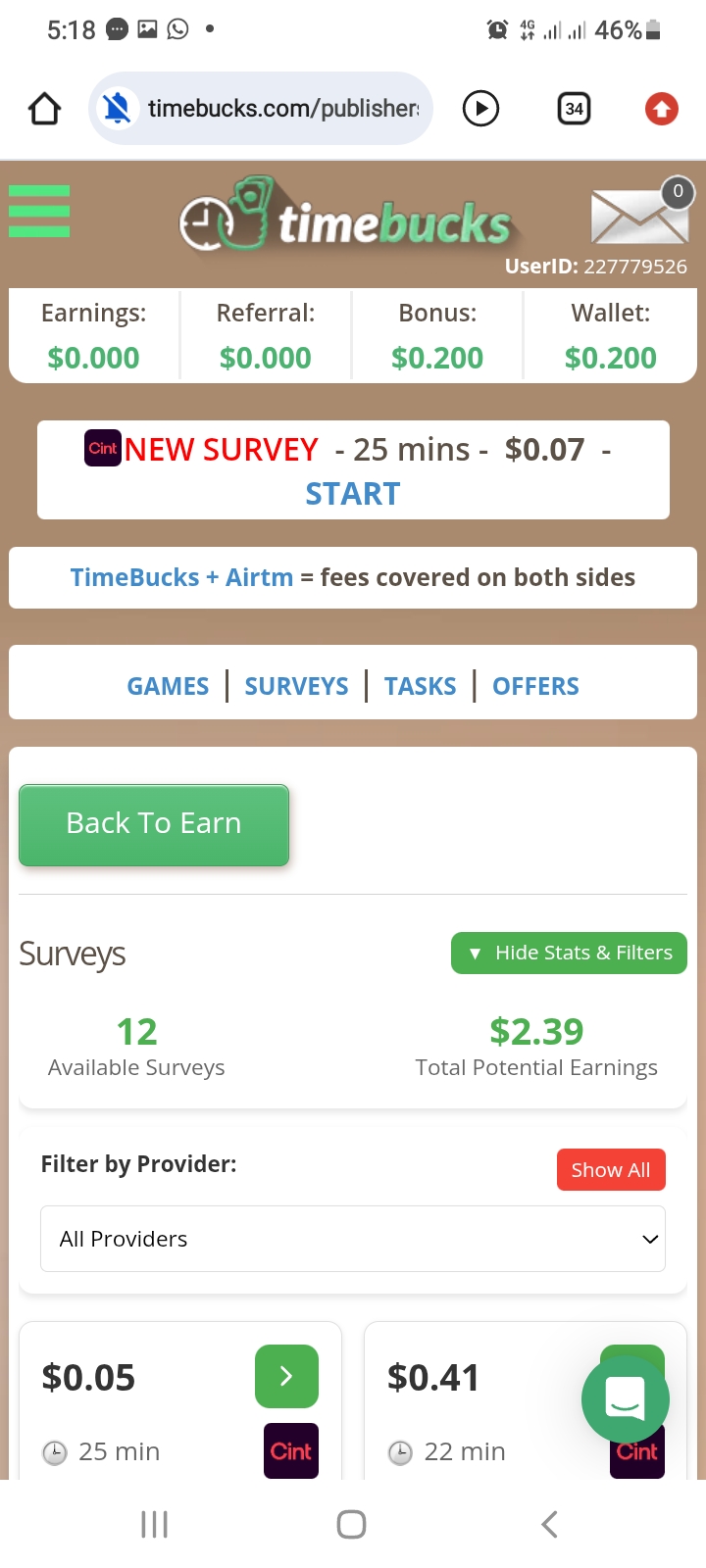The image size is (706, 1568).
Task: Collapse Hide Stats & Filters
Action: (x=569, y=953)
